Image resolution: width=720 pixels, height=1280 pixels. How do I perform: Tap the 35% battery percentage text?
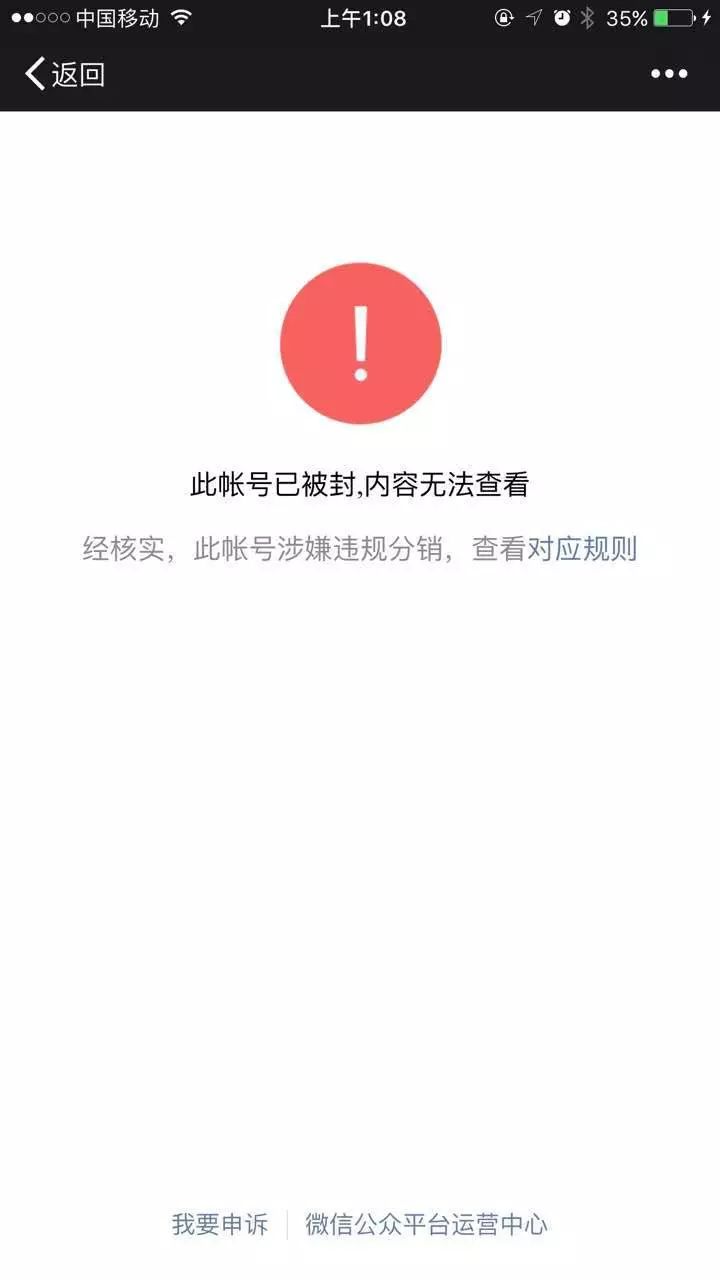point(627,16)
